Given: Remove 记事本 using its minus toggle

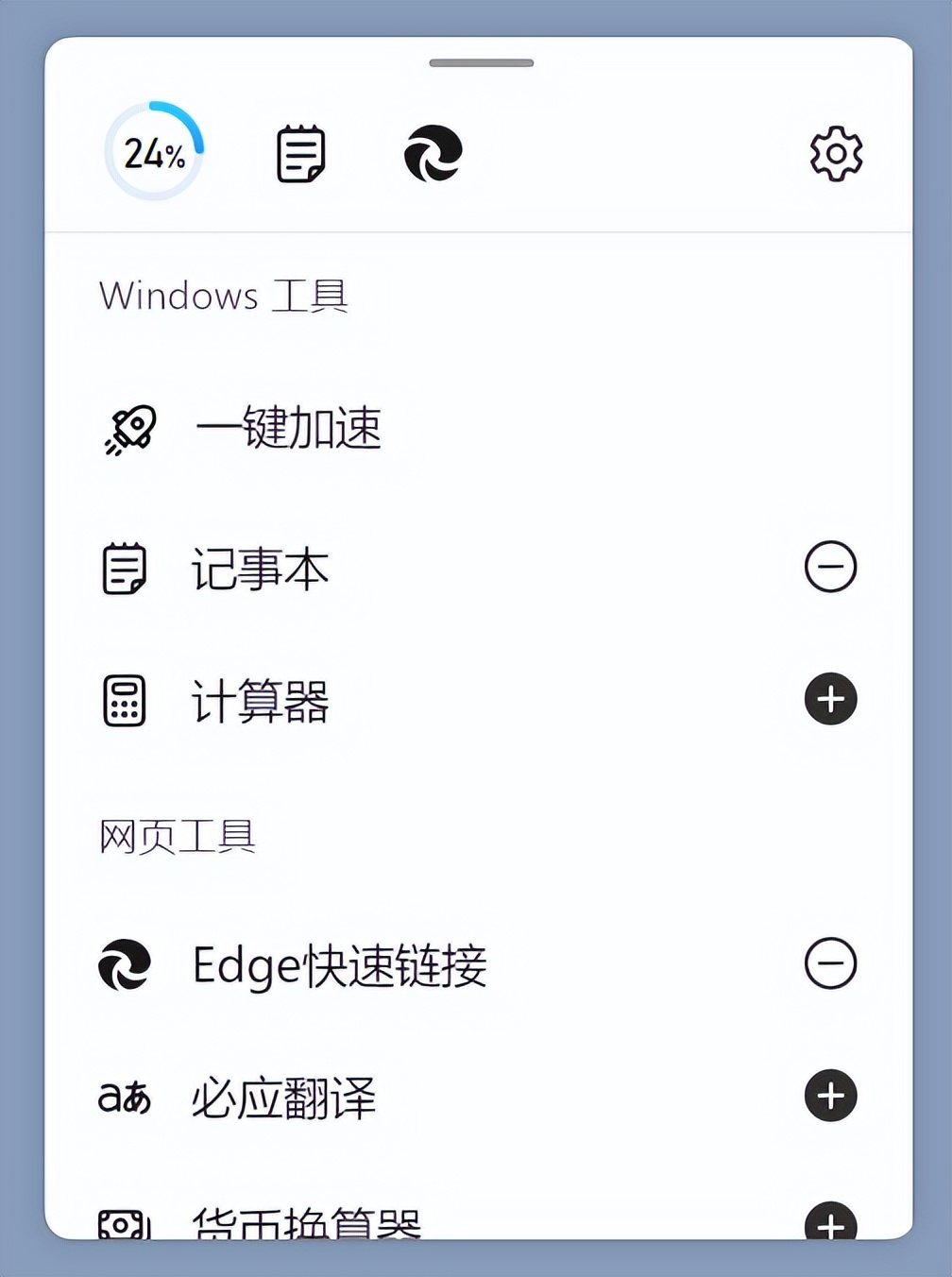Looking at the screenshot, I should pos(829,566).
